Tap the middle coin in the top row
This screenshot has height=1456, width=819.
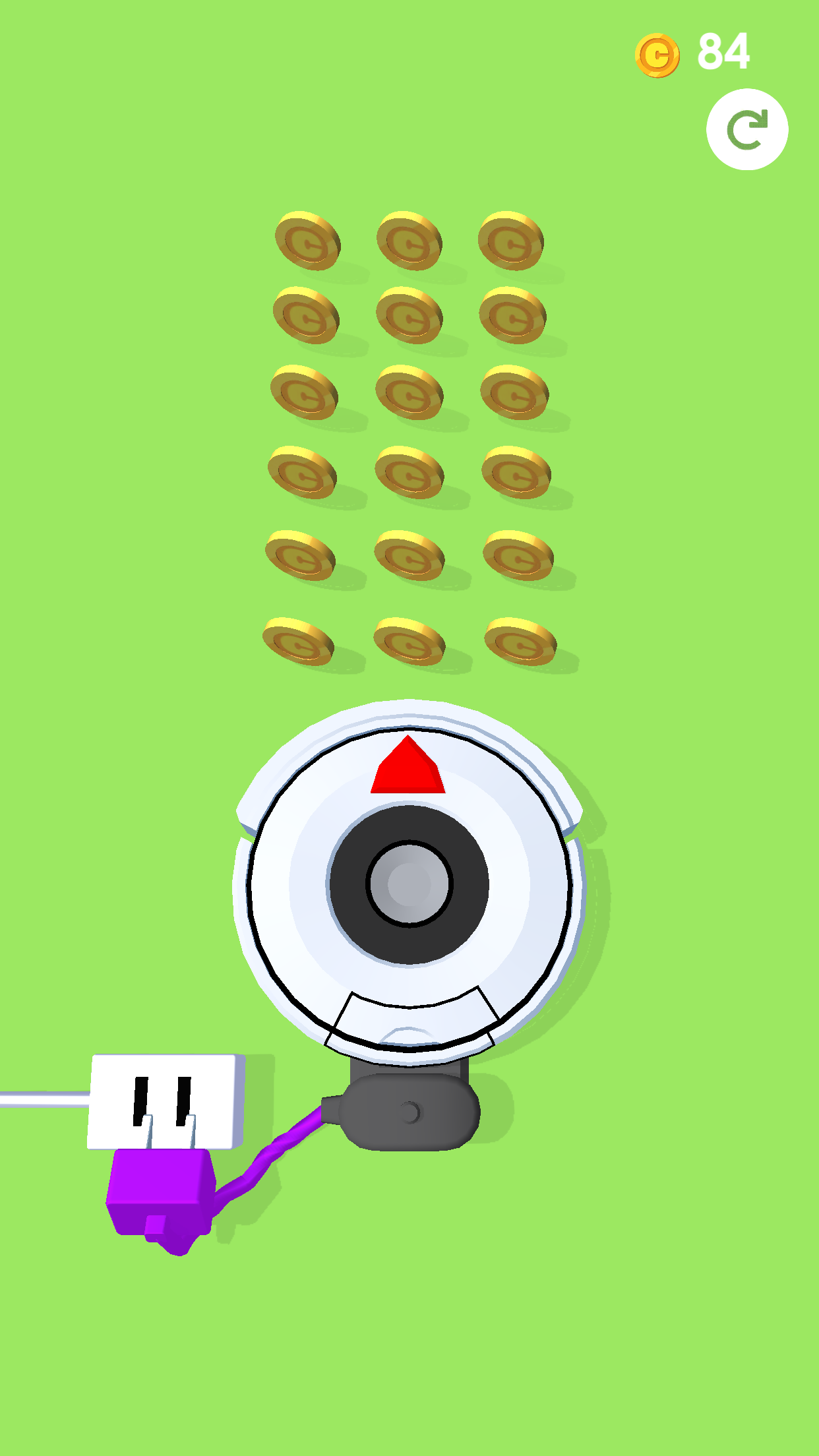pyautogui.click(x=409, y=241)
